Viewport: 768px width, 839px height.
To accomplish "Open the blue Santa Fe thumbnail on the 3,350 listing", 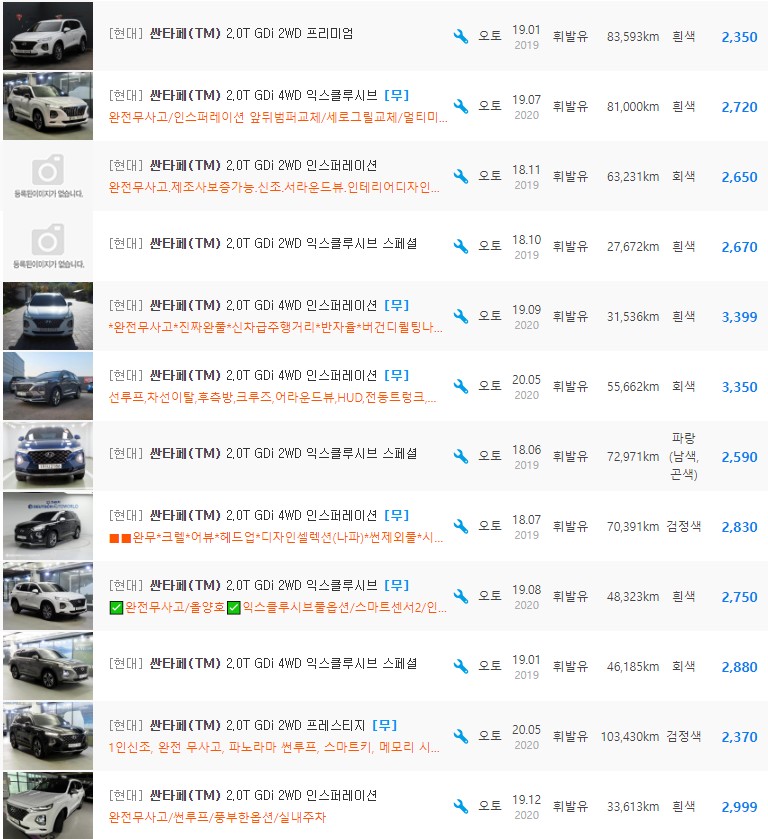I will click(45, 385).
